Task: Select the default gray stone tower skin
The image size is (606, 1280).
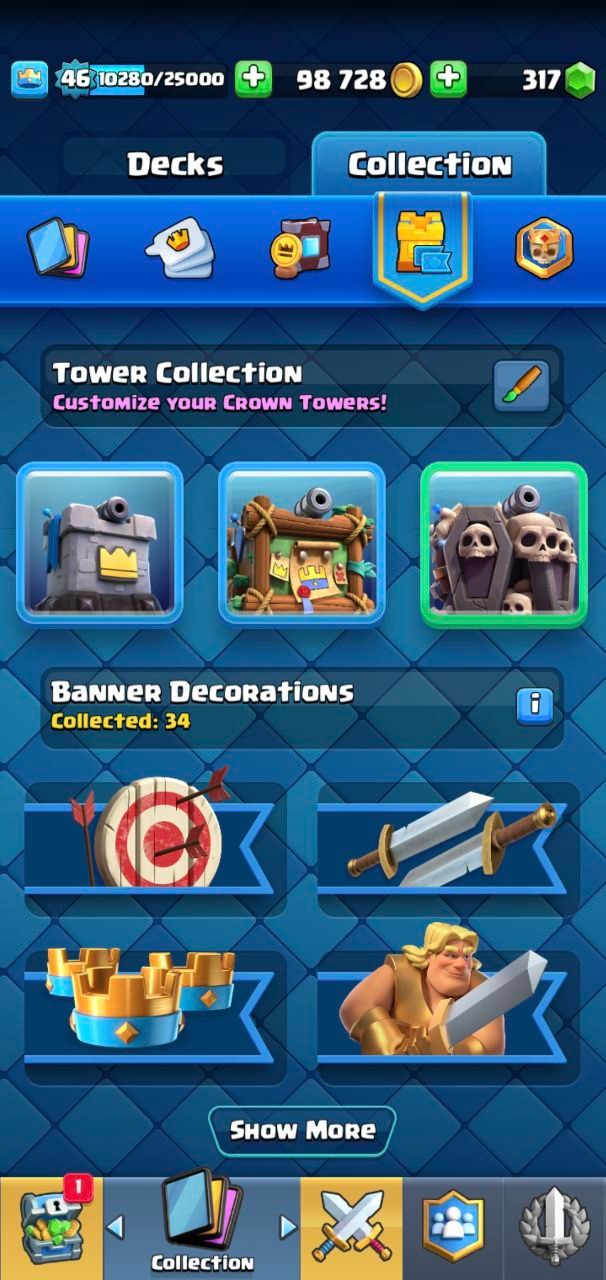Action: [100, 543]
